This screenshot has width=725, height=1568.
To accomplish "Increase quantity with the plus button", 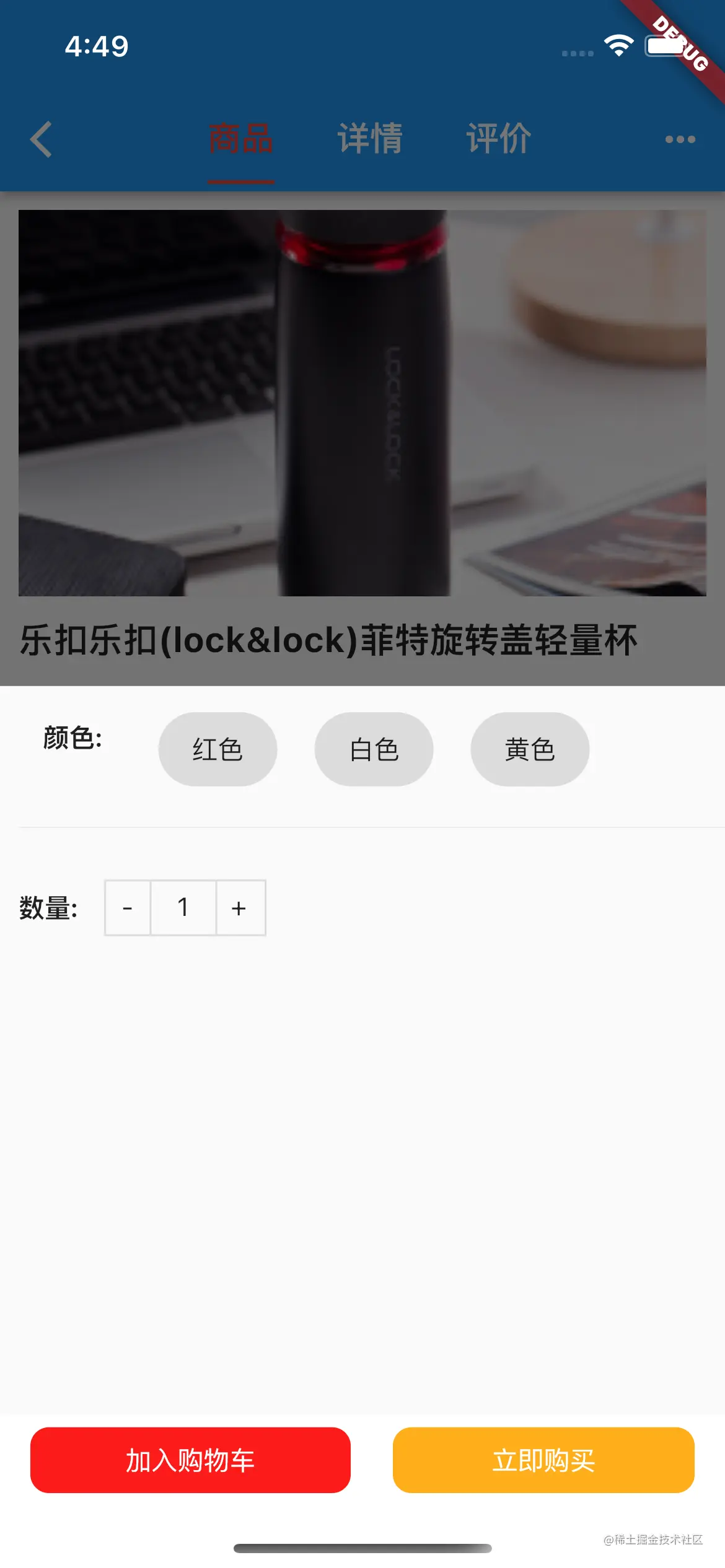I will coord(240,908).
